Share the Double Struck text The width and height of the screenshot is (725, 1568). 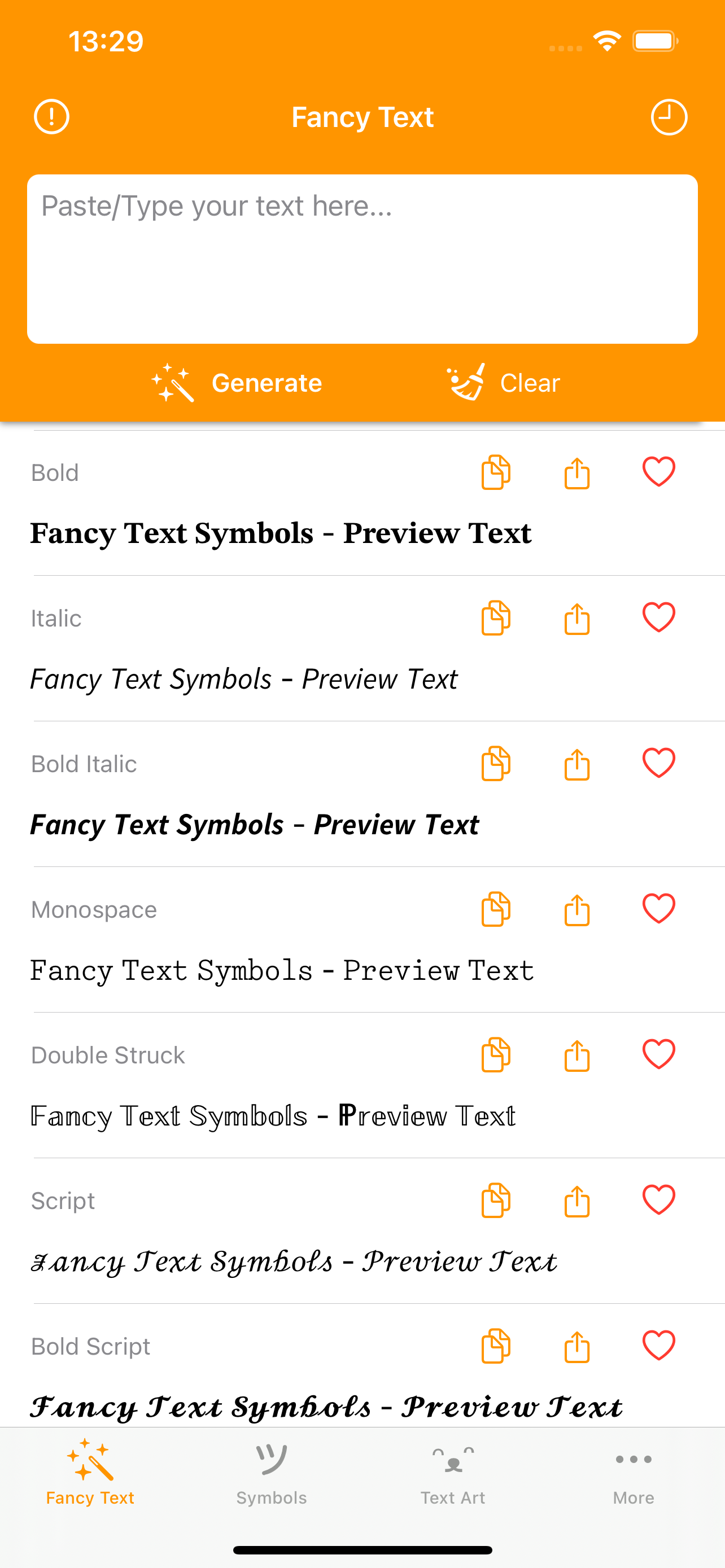576,1055
